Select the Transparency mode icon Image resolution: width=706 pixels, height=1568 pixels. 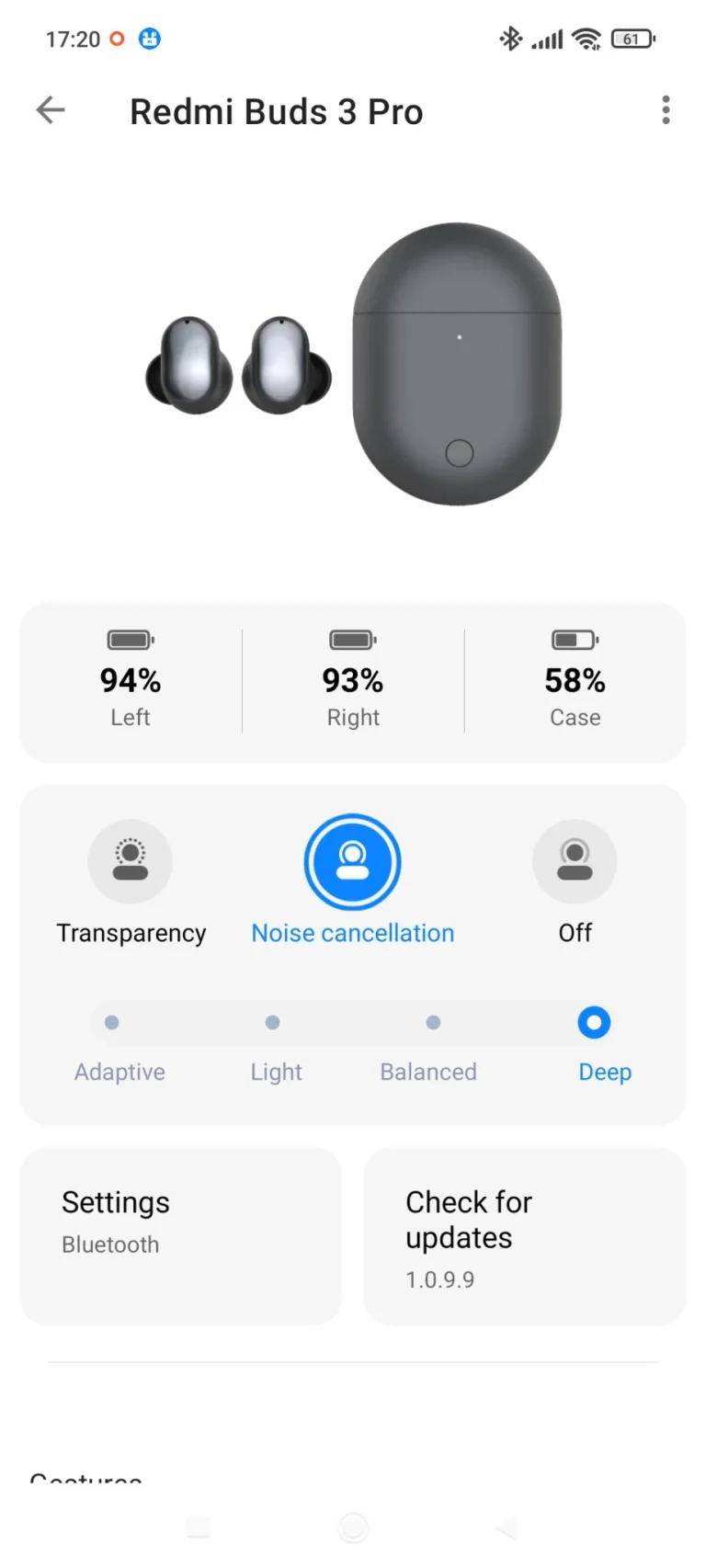pos(130,861)
